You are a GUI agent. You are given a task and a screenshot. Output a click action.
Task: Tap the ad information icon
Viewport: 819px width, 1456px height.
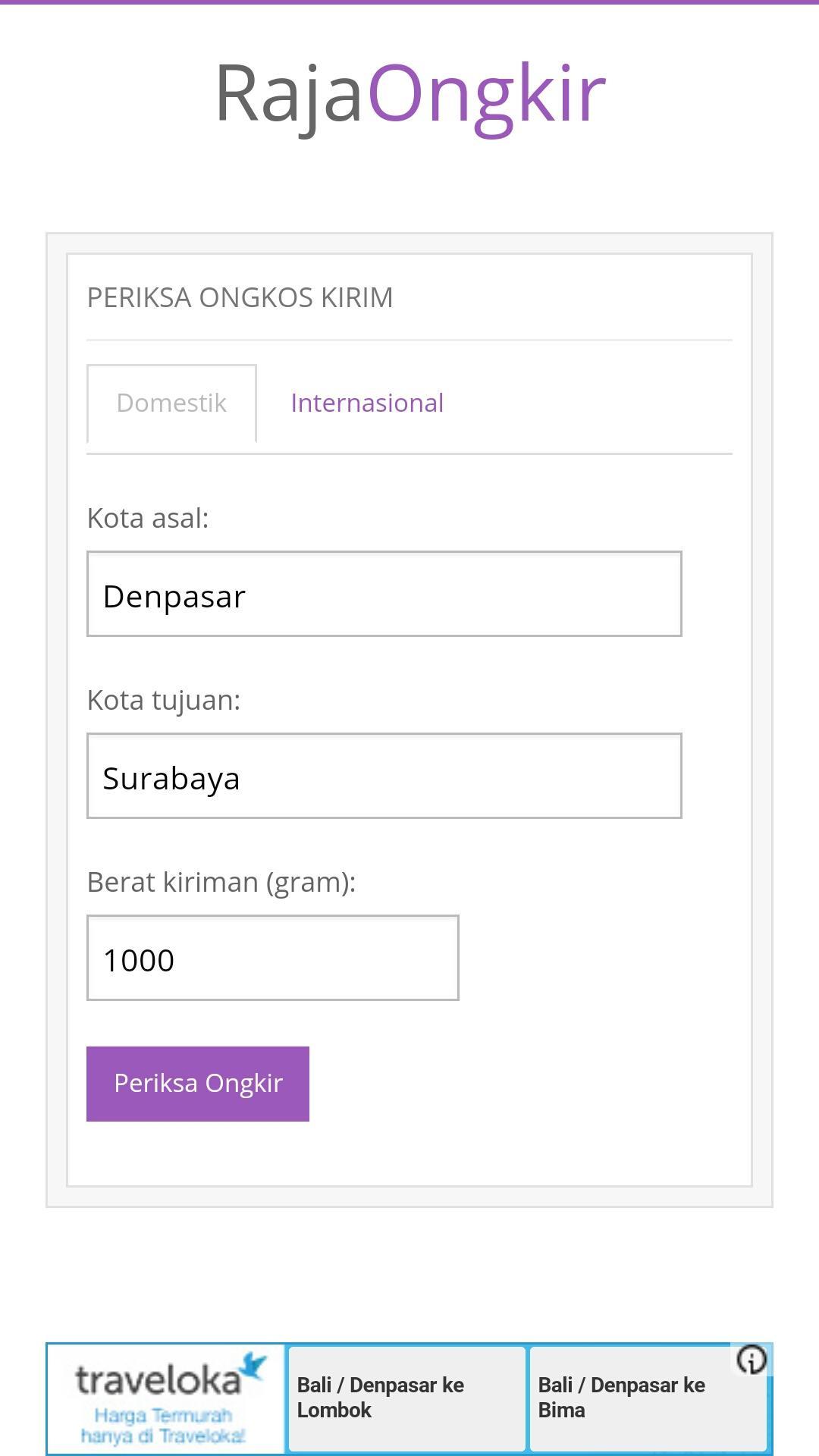[x=751, y=1360]
